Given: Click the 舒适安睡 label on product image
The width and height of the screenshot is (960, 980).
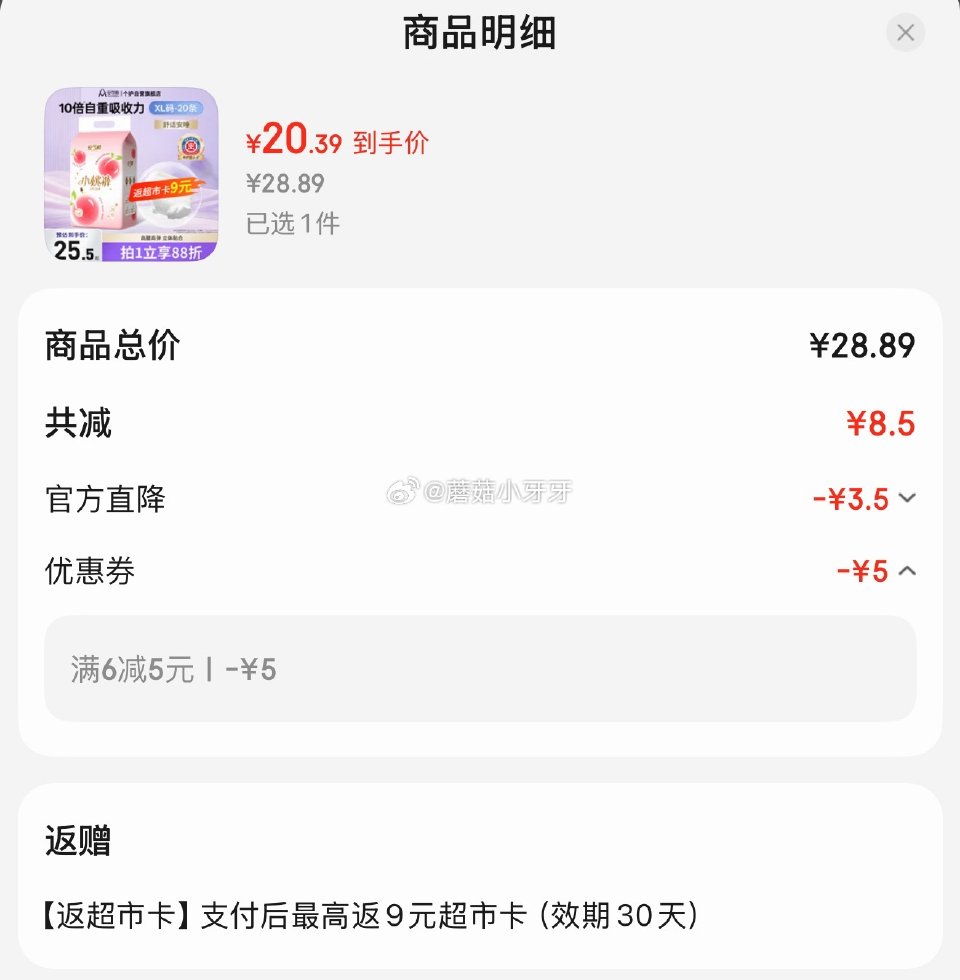Looking at the screenshot, I should click(176, 124).
